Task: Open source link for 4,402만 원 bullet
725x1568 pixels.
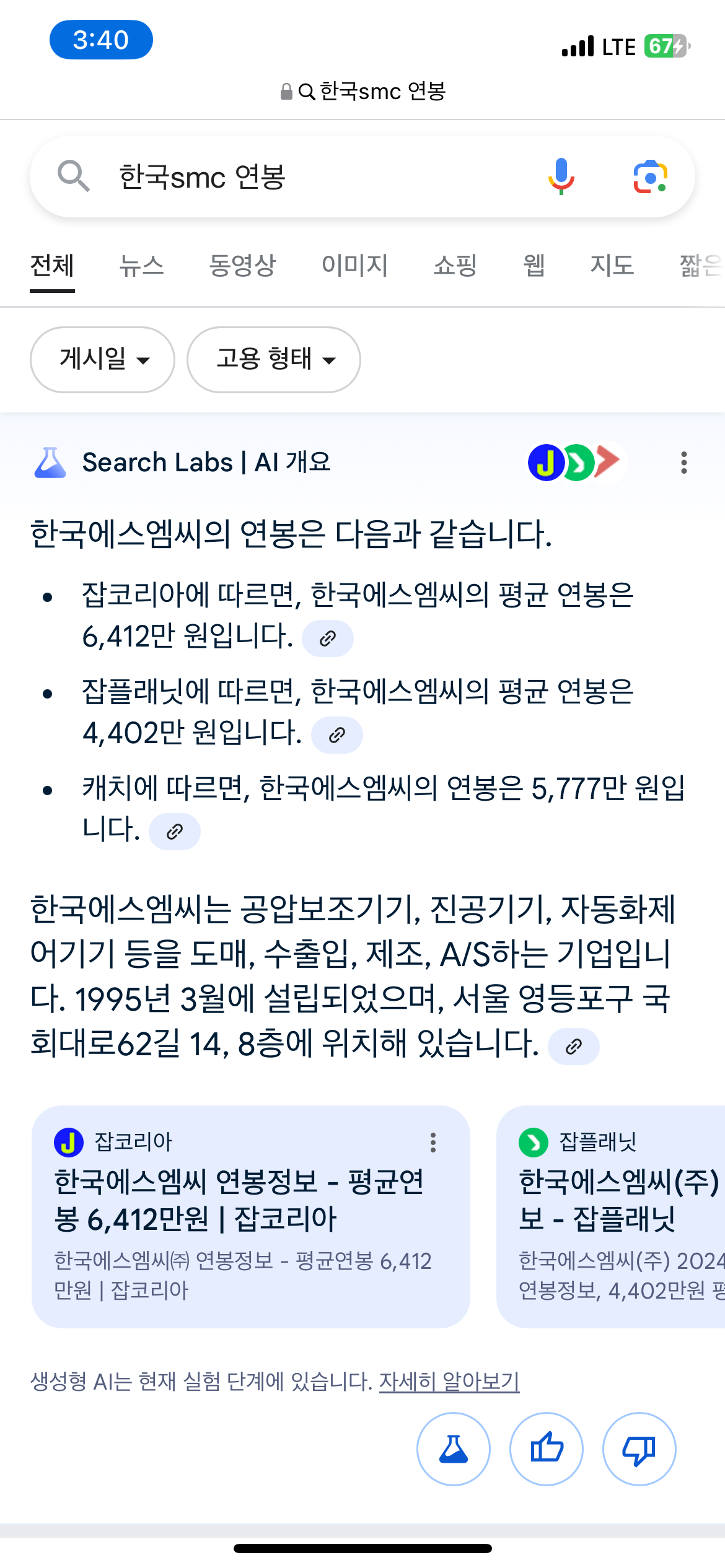Action: [x=336, y=735]
